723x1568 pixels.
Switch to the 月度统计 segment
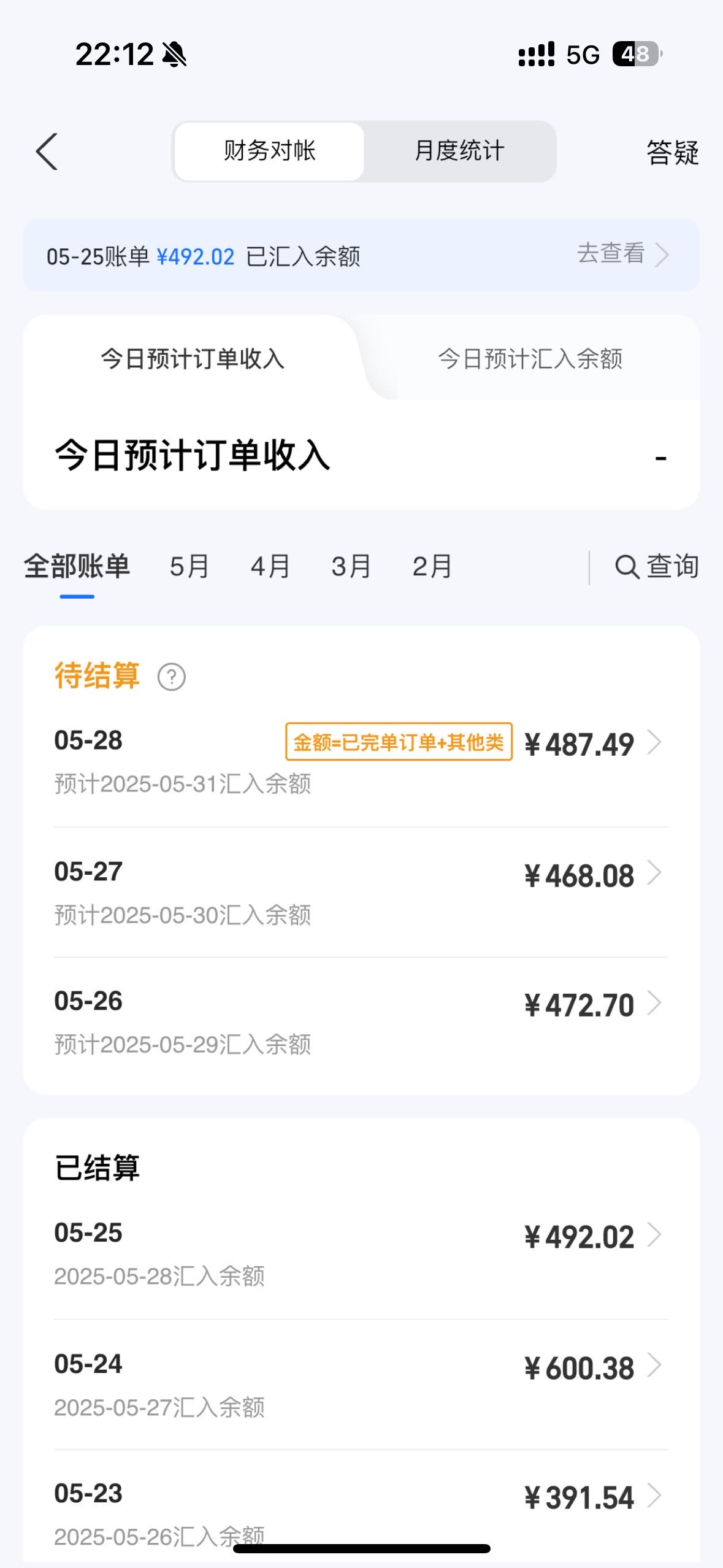[x=459, y=151]
